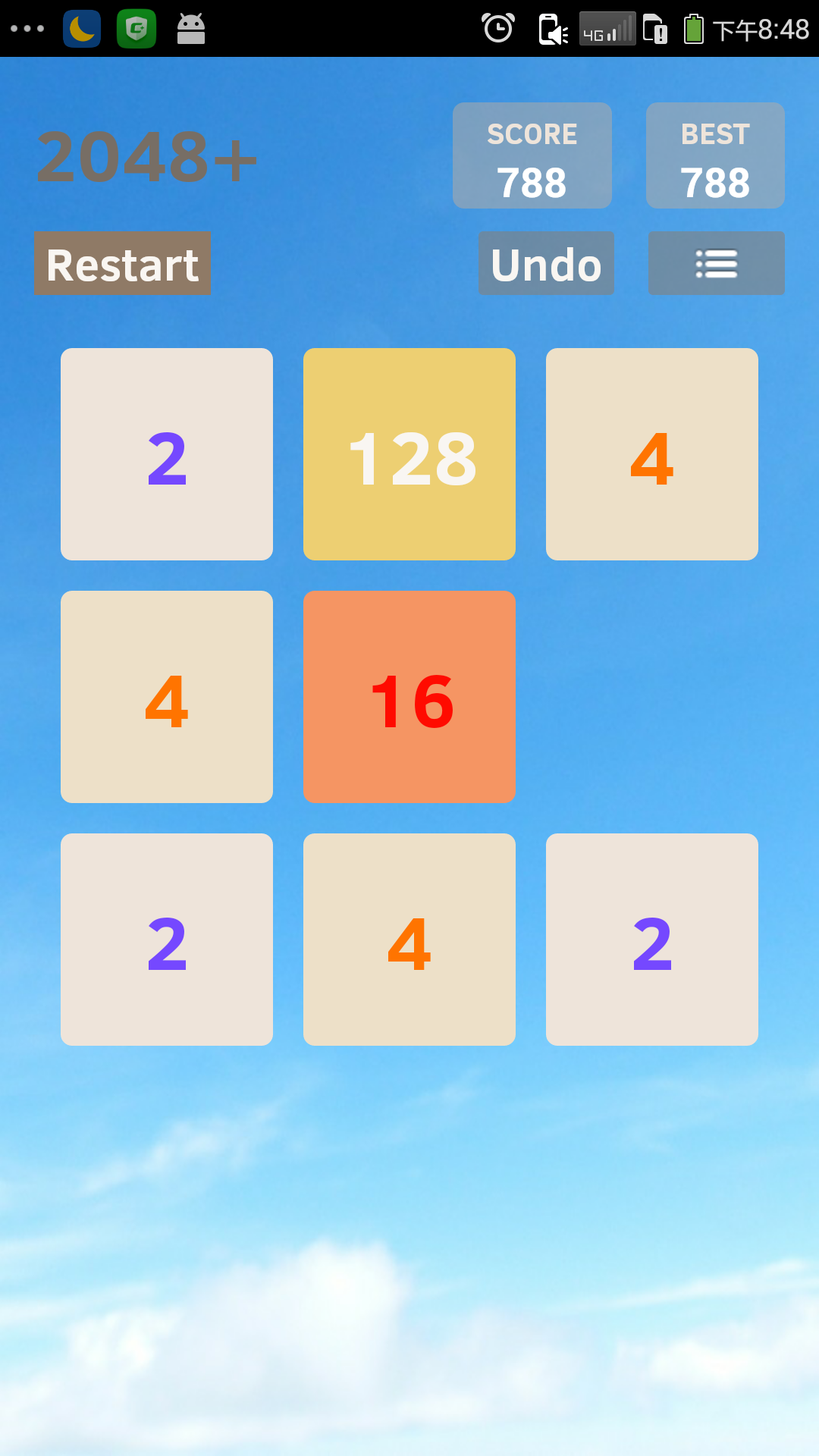Undo the last move
This screenshot has width=819, height=1456.
coord(546,264)
